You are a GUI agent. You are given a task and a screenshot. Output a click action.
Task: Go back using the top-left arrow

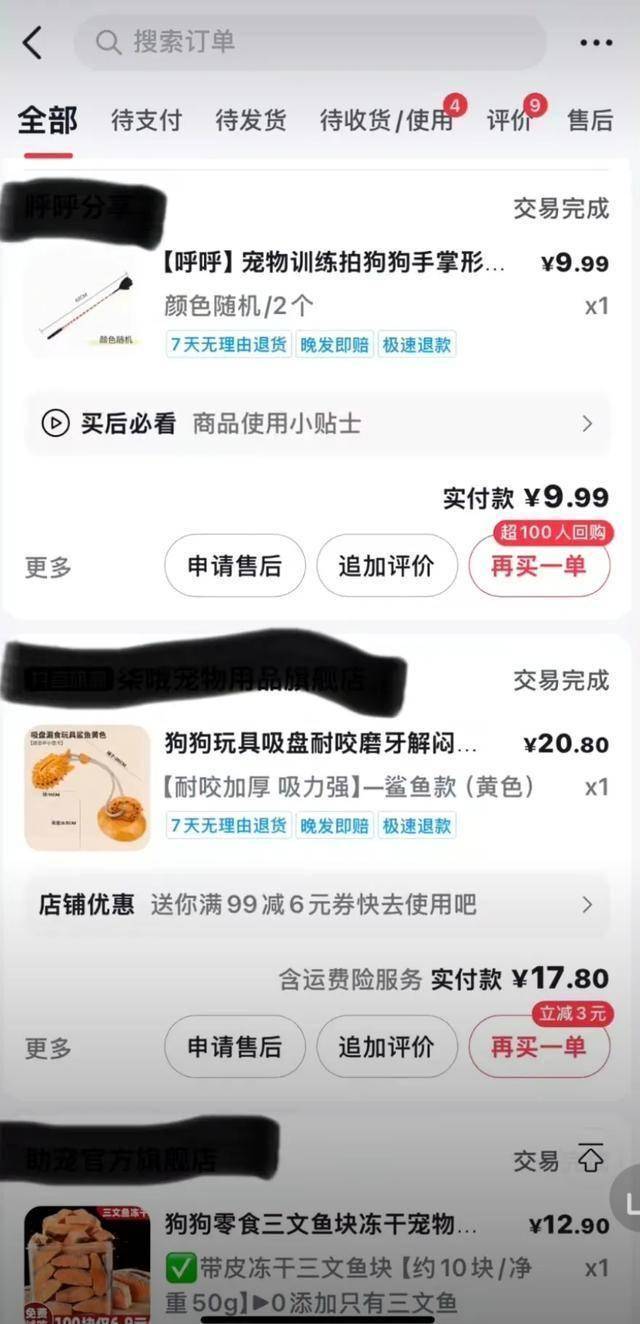pos(32,42)
